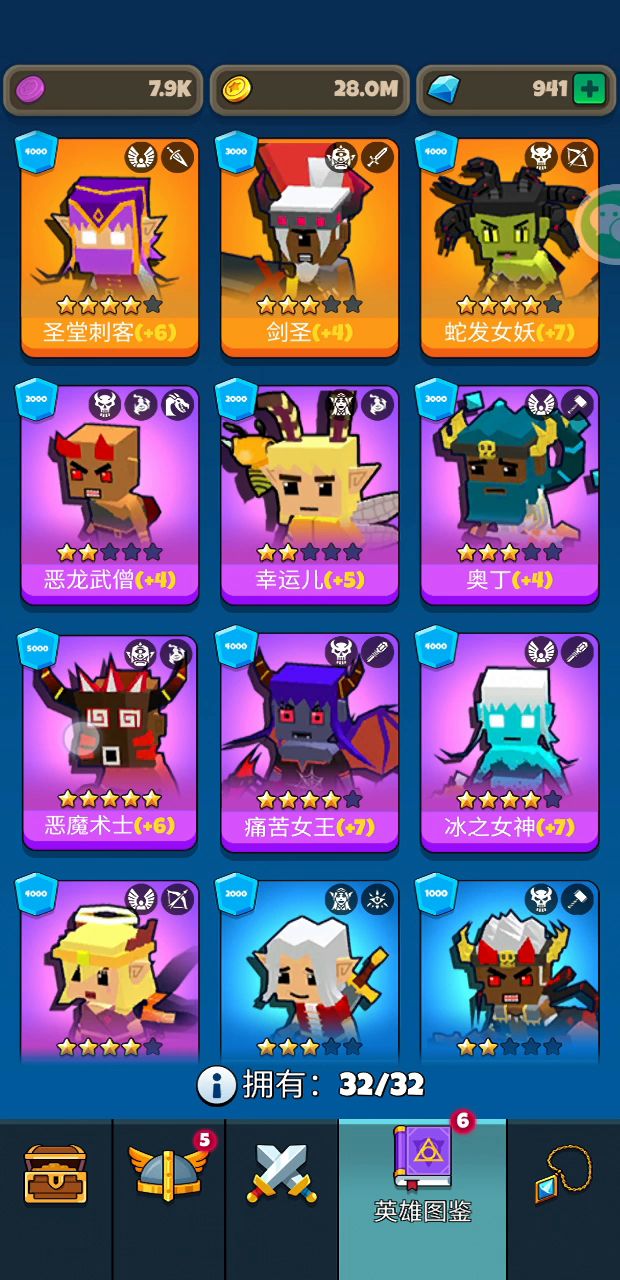620x1280 pixels.
Task: Open the 冰之女神 hero card
Action: tap(510, 742)
